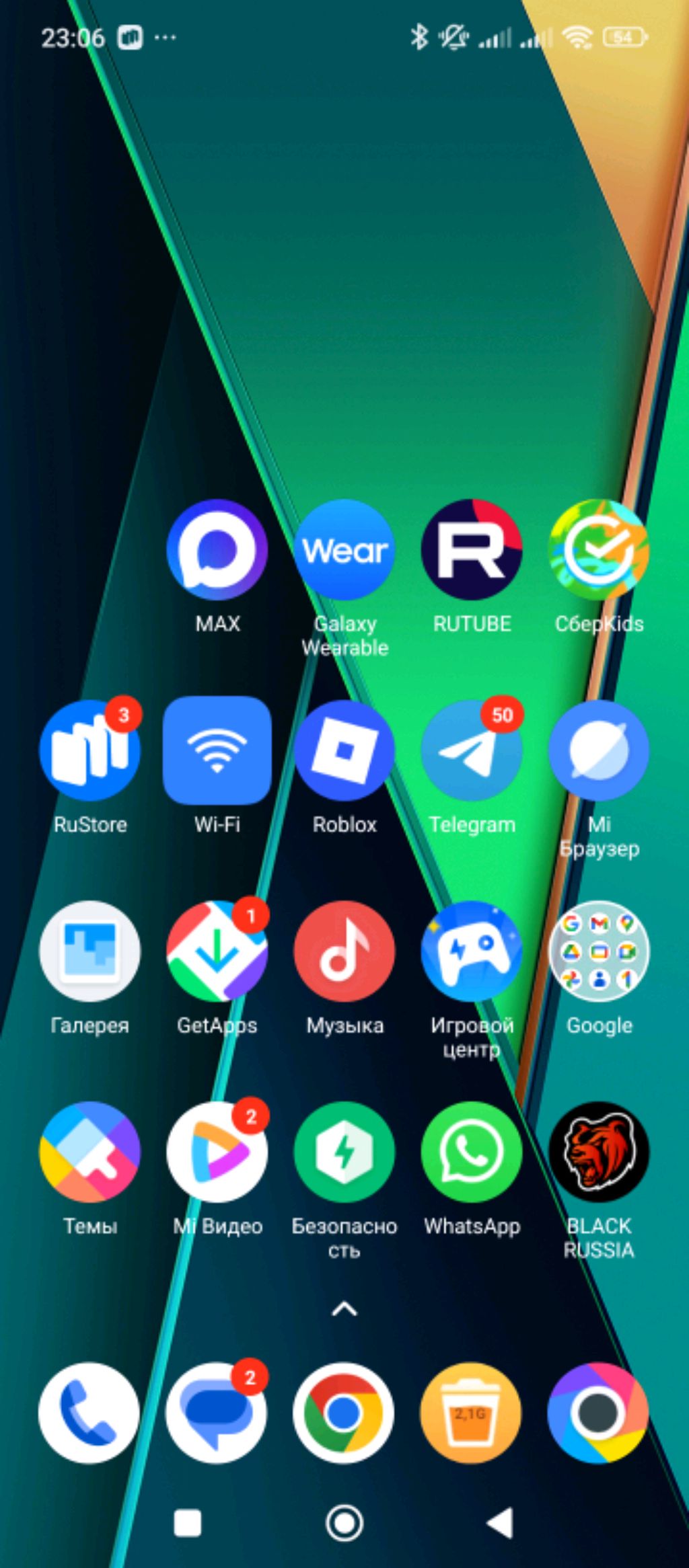Open GetApps store
This screenshot has height=1568, width=689.
point(217,951)
